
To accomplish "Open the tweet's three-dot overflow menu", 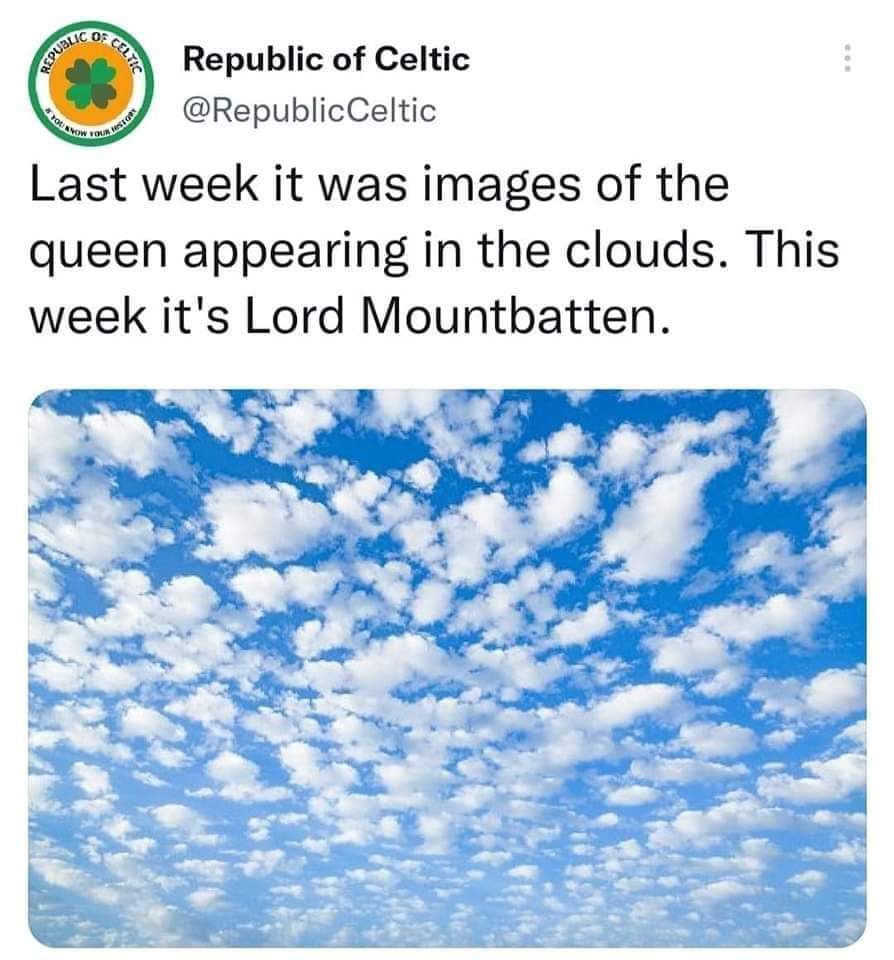I will (x=847, y=58).
